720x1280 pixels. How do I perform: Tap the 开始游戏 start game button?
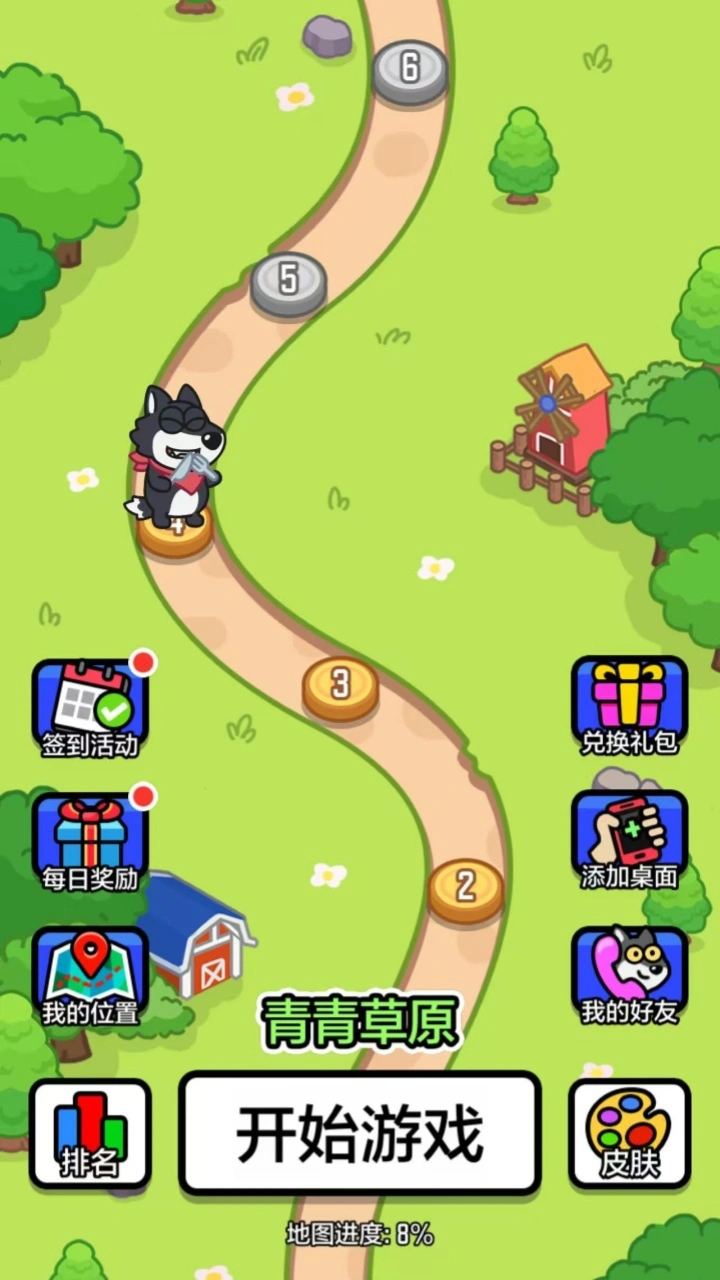tap(360, 1133)
